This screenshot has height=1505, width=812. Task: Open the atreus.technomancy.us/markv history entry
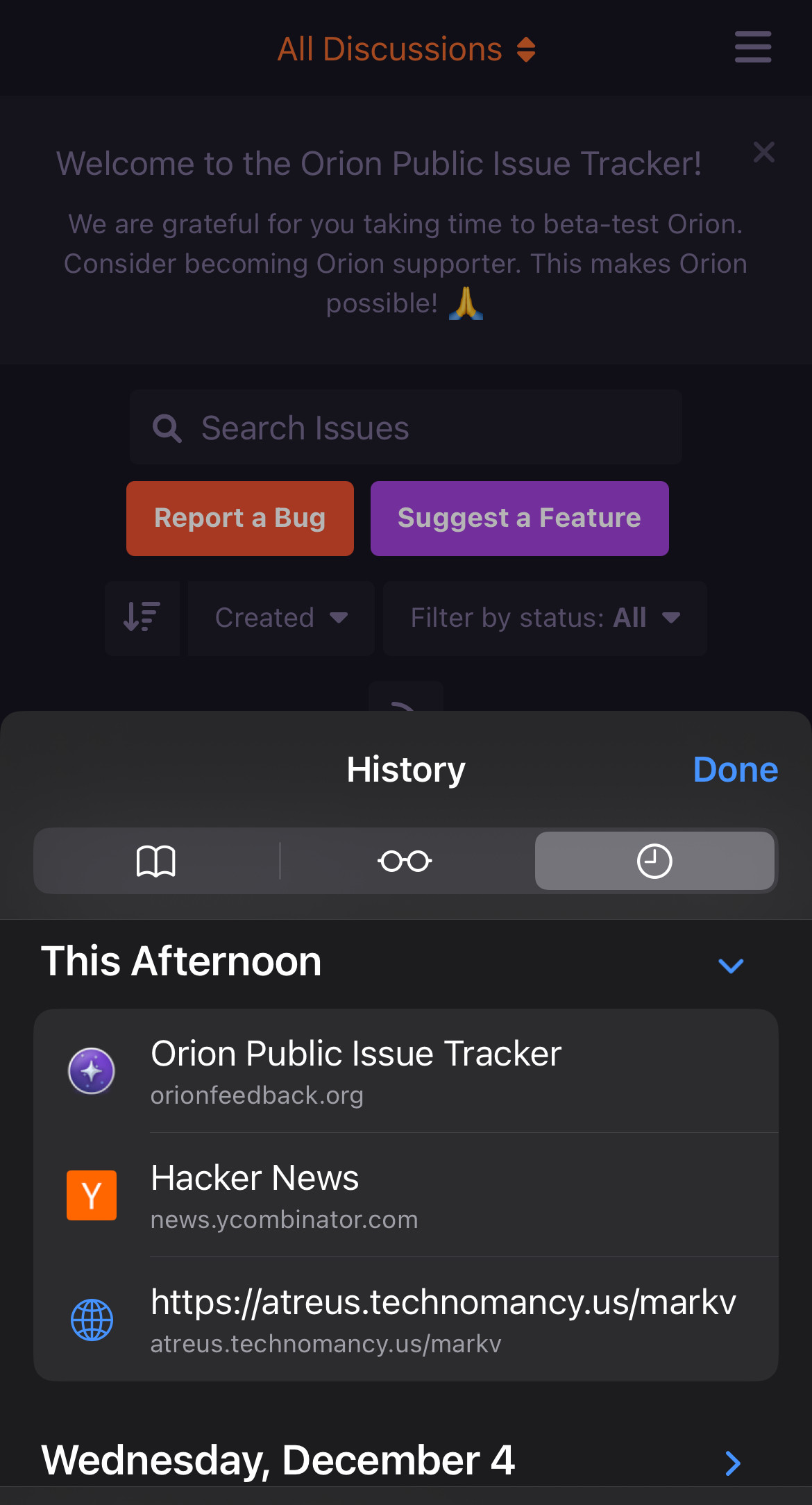coord(405,1320)
